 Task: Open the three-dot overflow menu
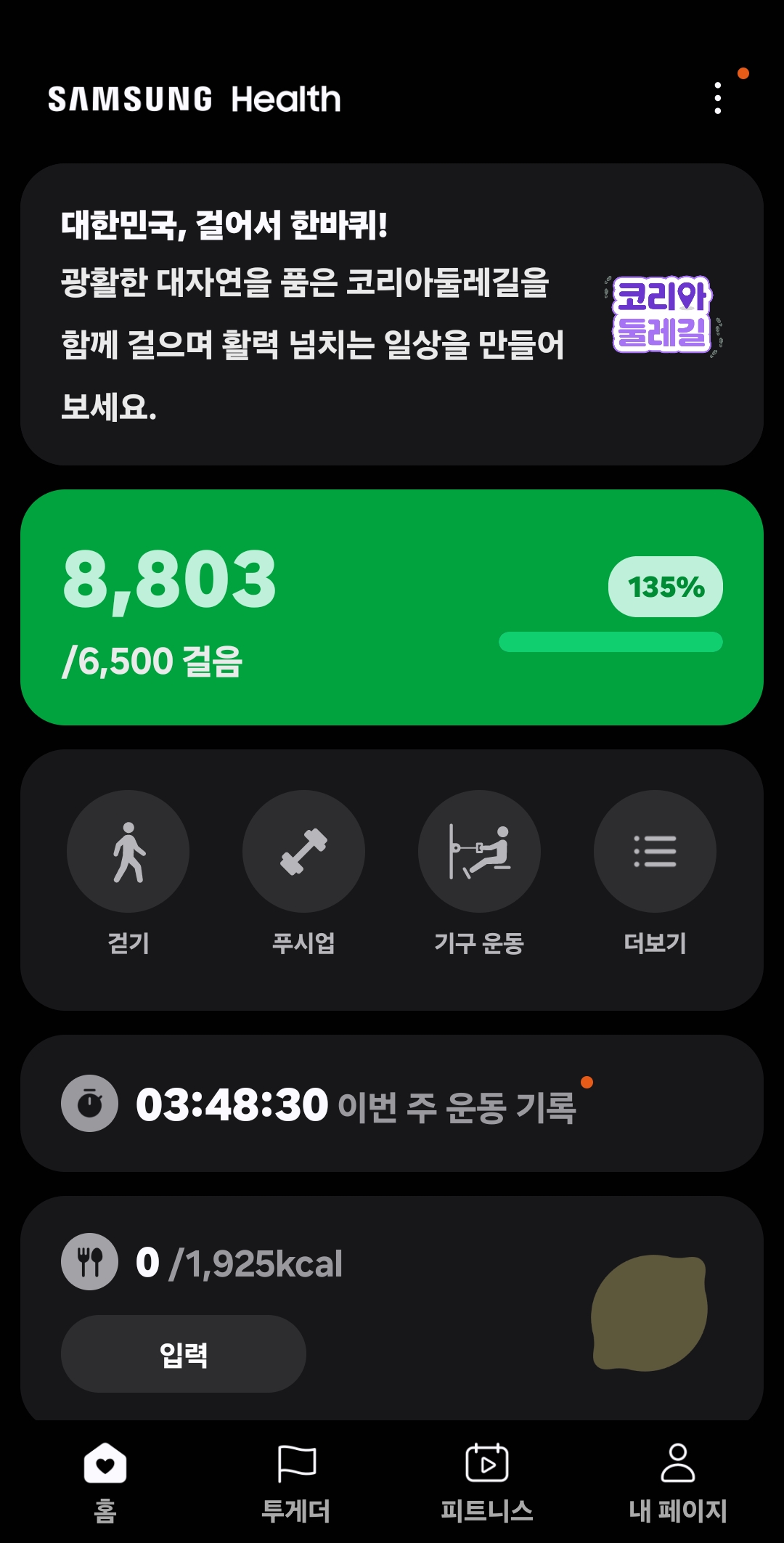[x=718, y=98]
